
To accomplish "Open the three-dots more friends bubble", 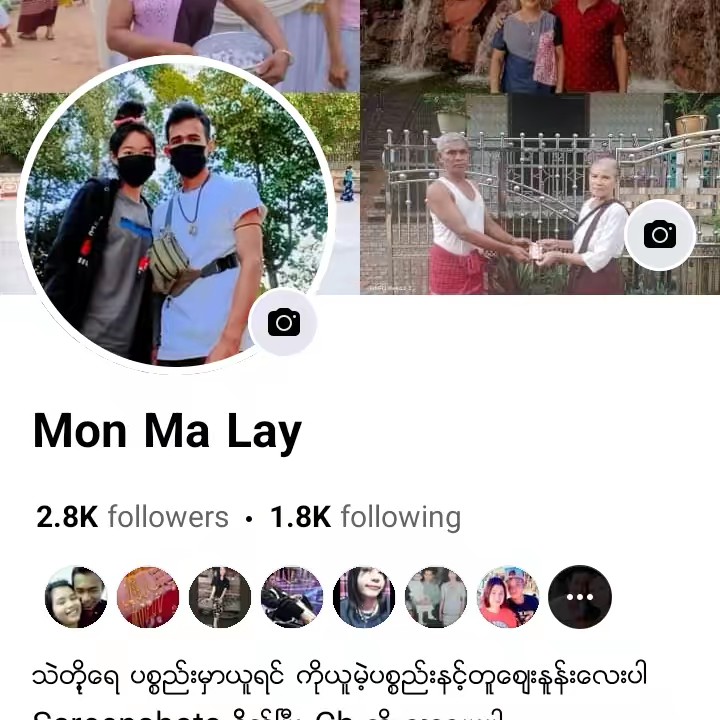I will tap(580, 597).
